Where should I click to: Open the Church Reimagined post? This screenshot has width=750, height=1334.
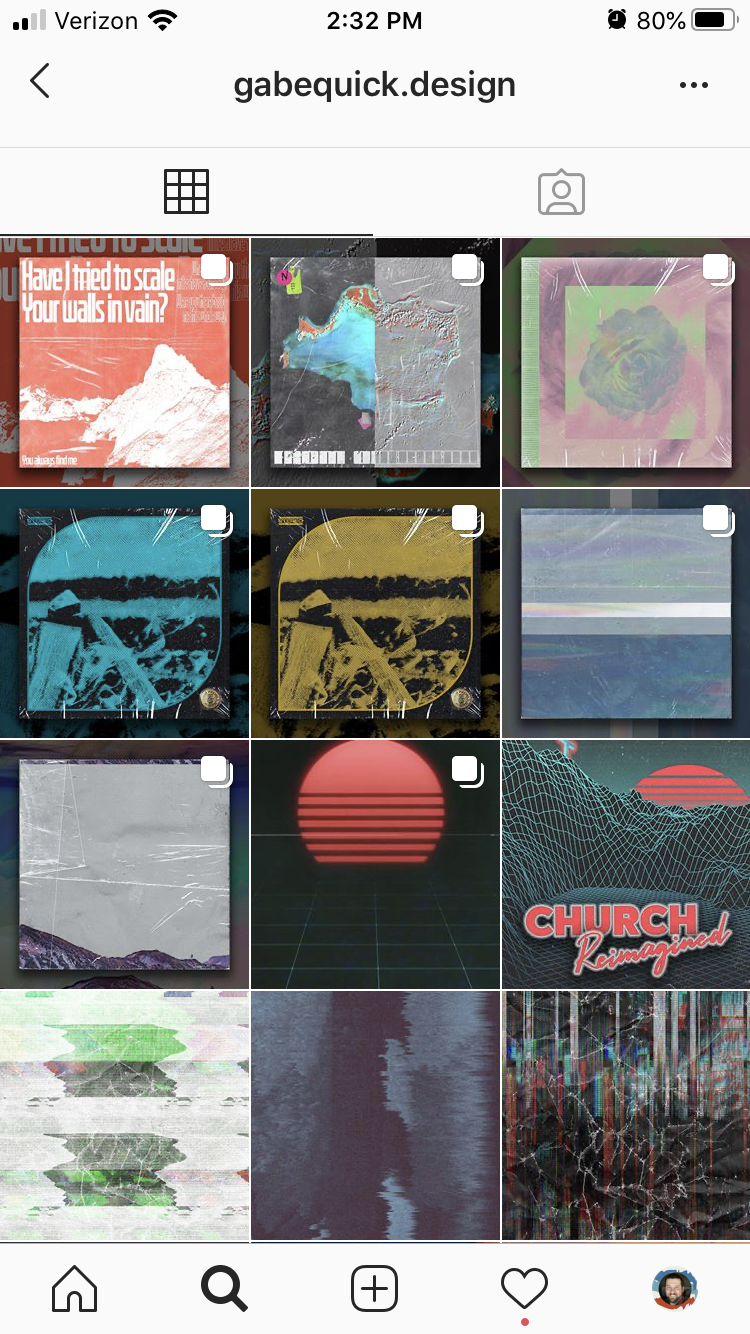tap(626, 864)
